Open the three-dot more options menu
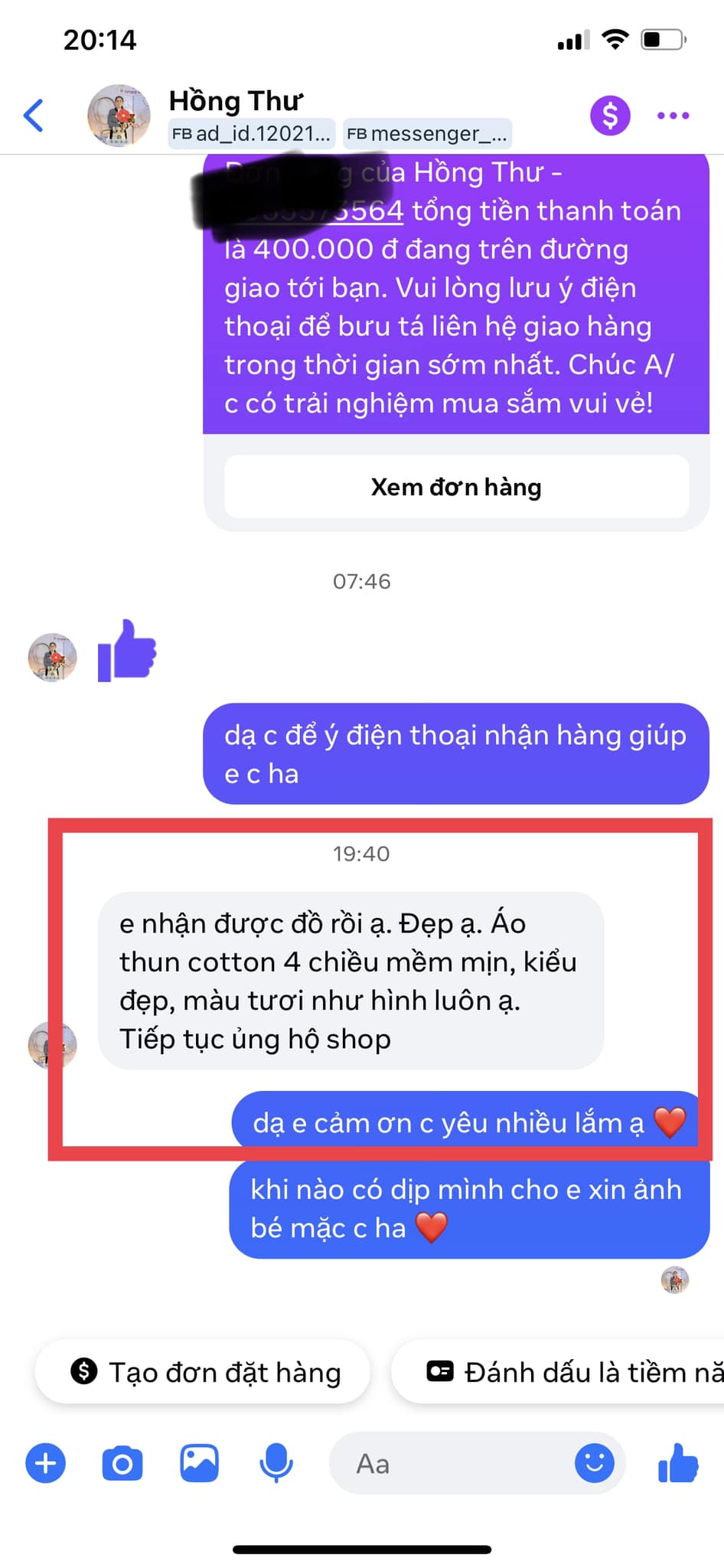 (x=673, y=116)
